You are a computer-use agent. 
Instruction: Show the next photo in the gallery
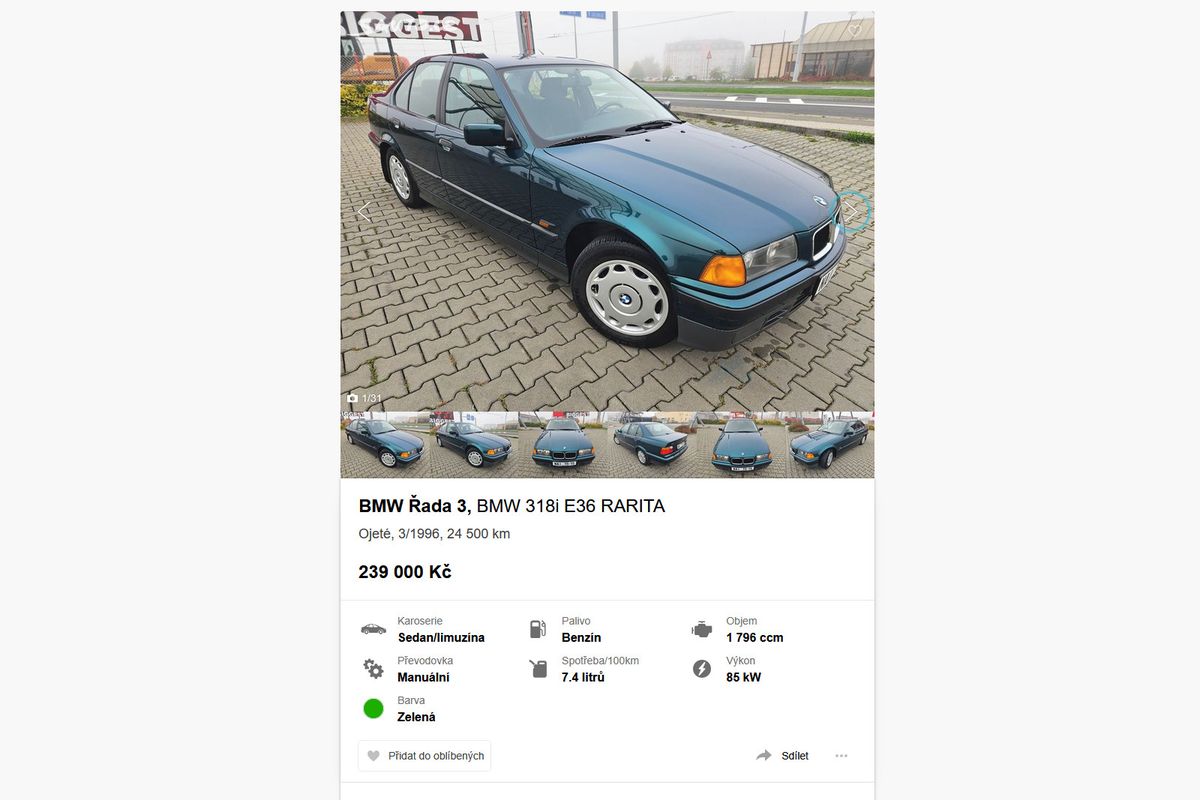(853, 211)
